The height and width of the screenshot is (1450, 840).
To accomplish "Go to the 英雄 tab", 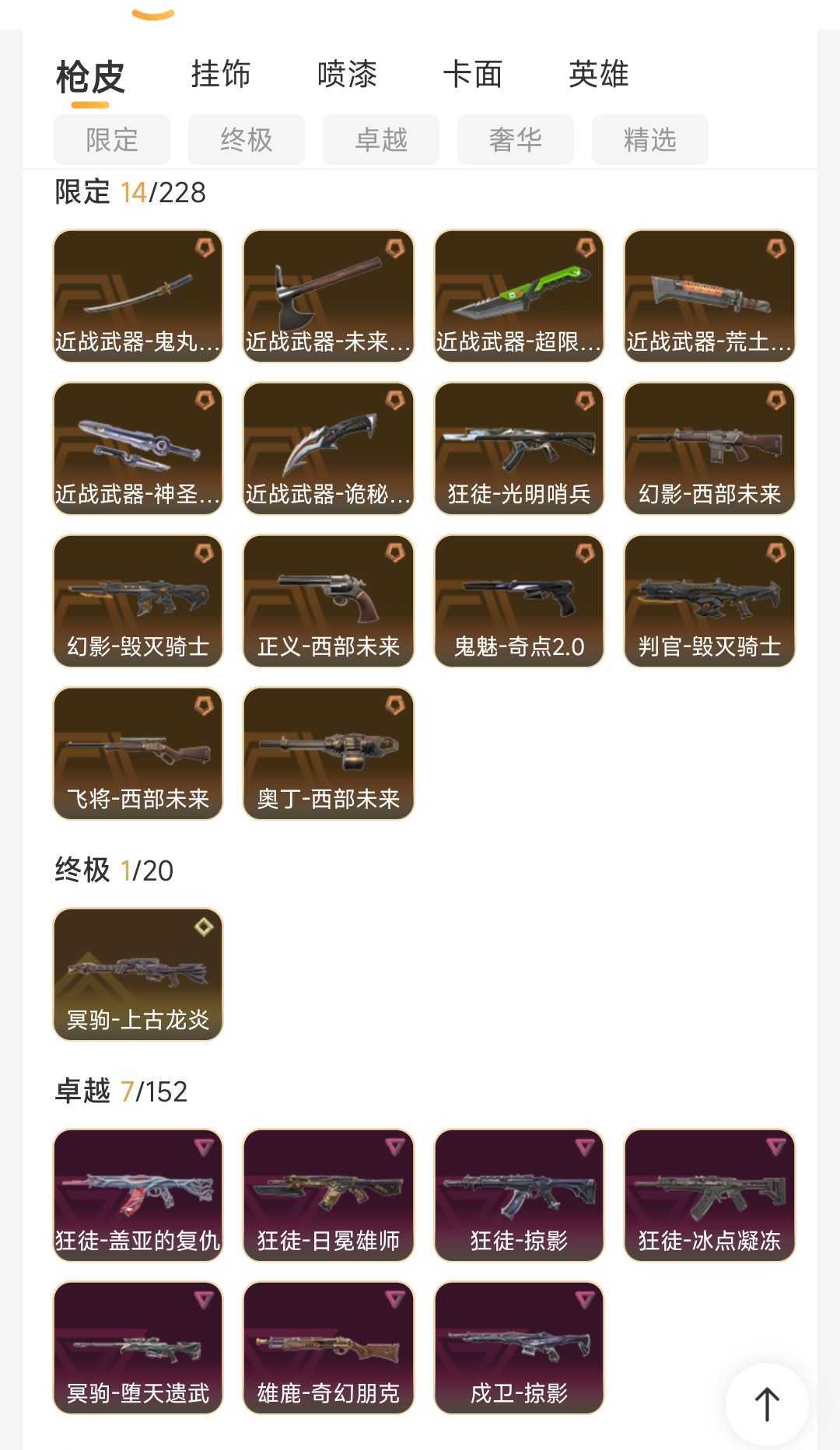I will [598, 75].
